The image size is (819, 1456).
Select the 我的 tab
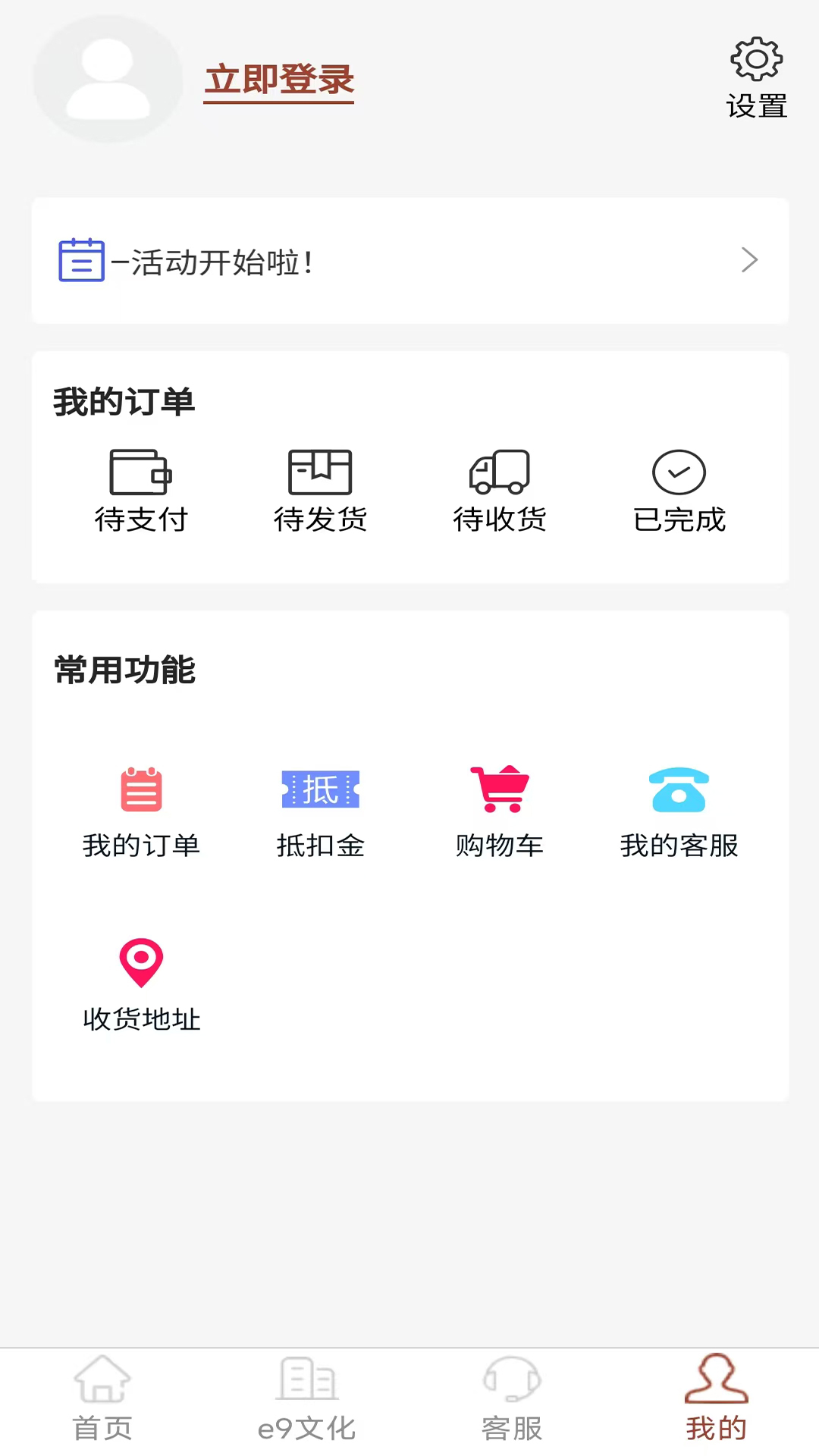pos(717,1399)
